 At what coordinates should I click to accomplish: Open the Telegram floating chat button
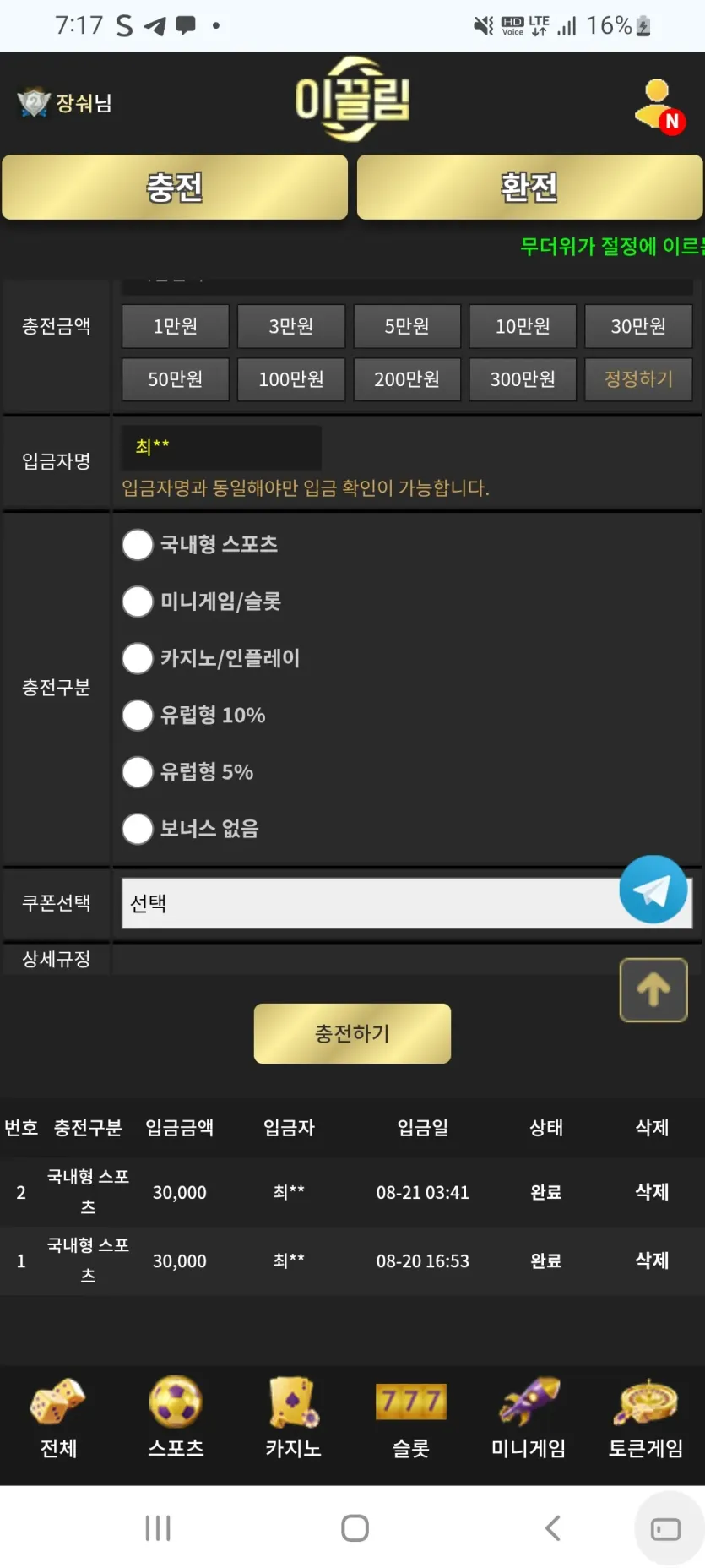653,890
